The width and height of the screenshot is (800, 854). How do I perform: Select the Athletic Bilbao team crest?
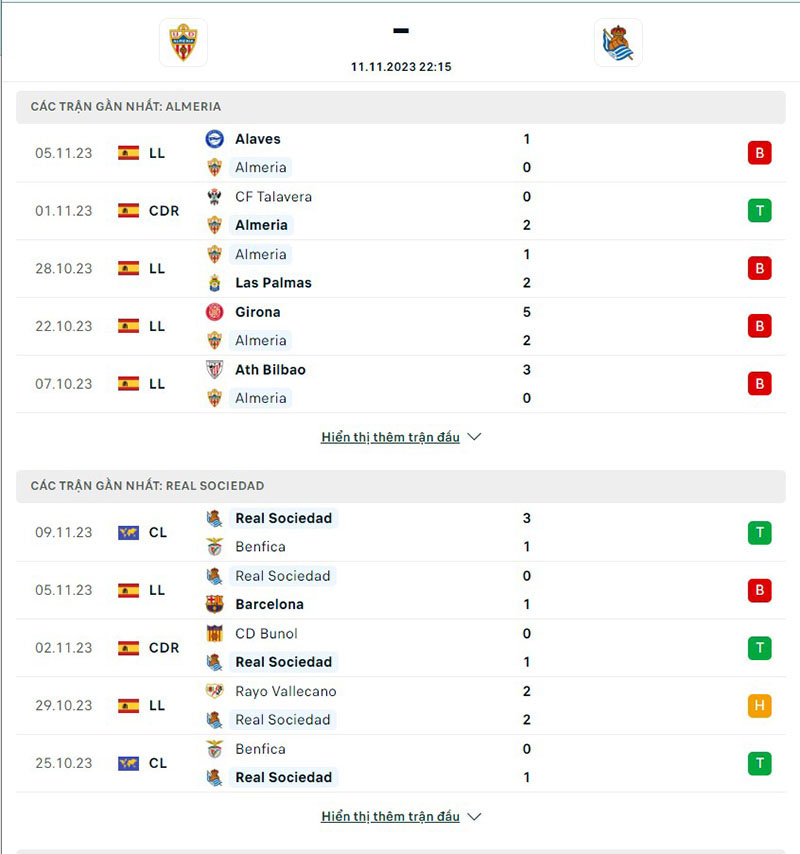[214, 369]
